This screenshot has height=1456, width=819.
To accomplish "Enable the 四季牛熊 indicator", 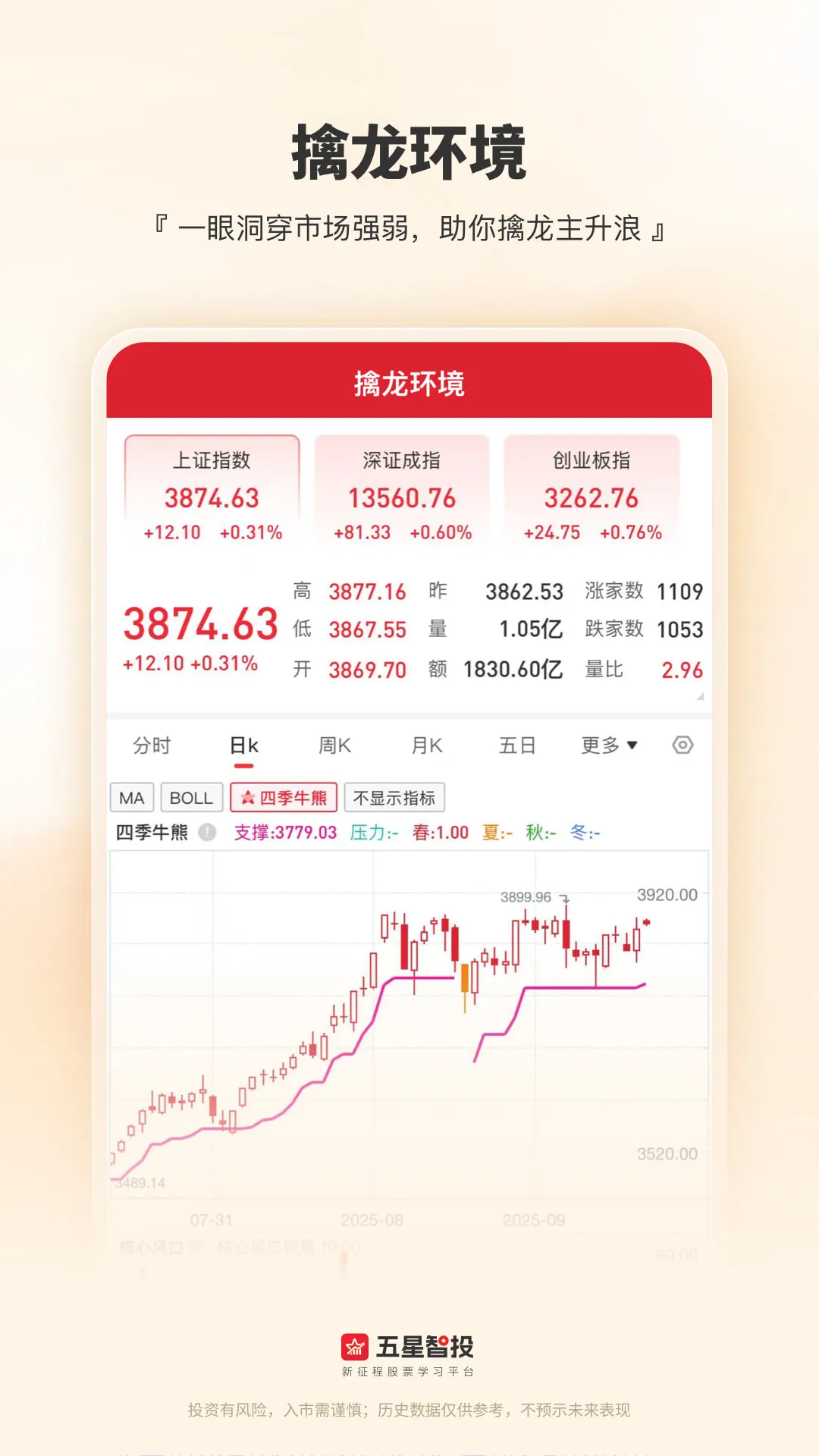I will (284, 798).
